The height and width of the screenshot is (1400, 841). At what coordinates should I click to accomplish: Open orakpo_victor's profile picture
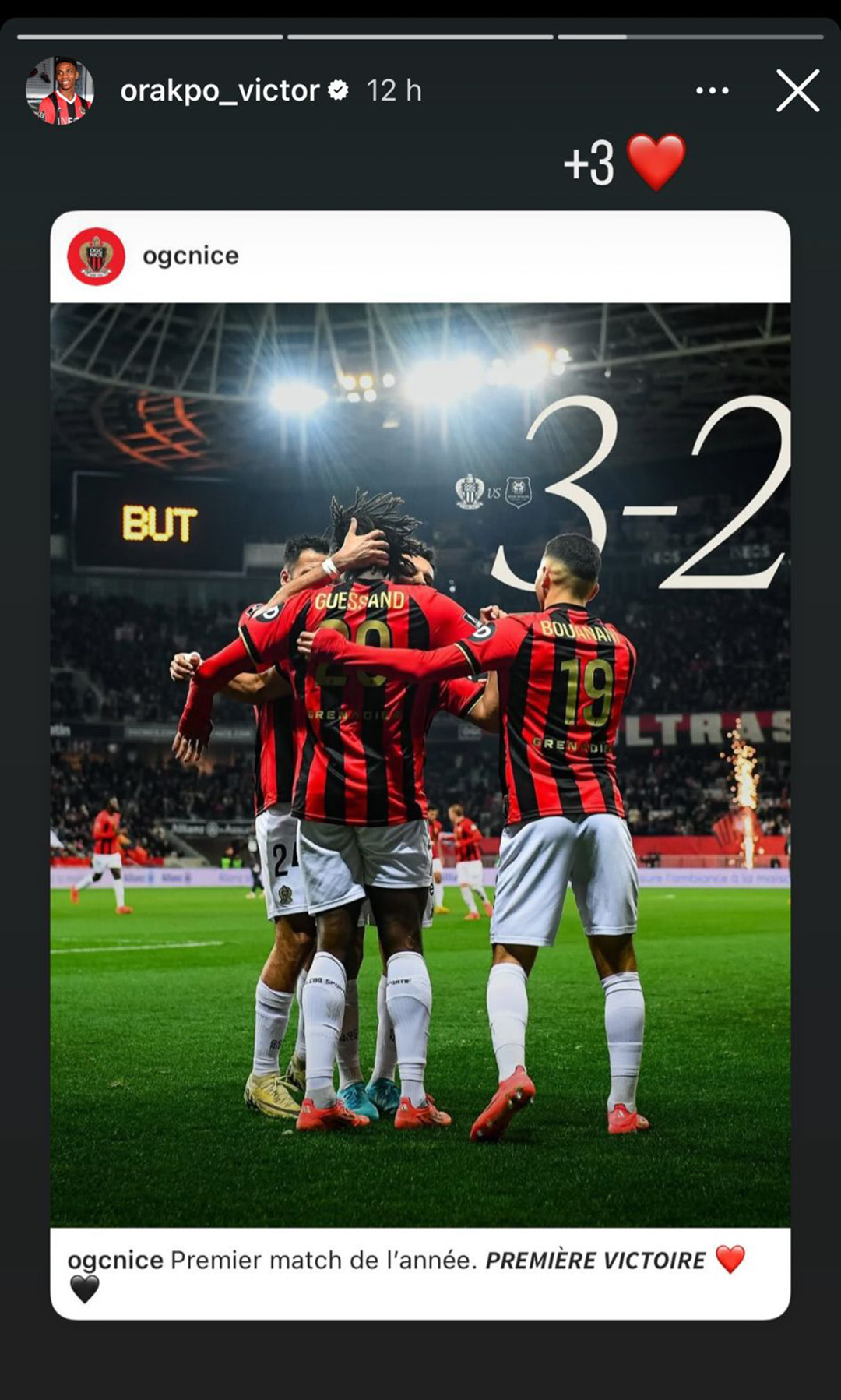tap(60, 90)
